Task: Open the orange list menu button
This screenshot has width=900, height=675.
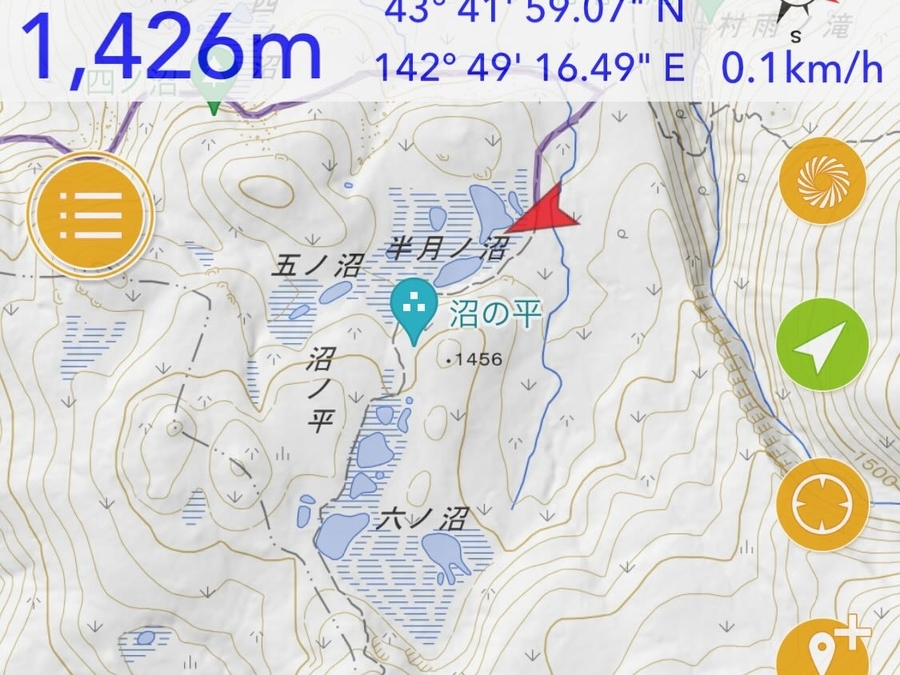Action: click(90, 211)
